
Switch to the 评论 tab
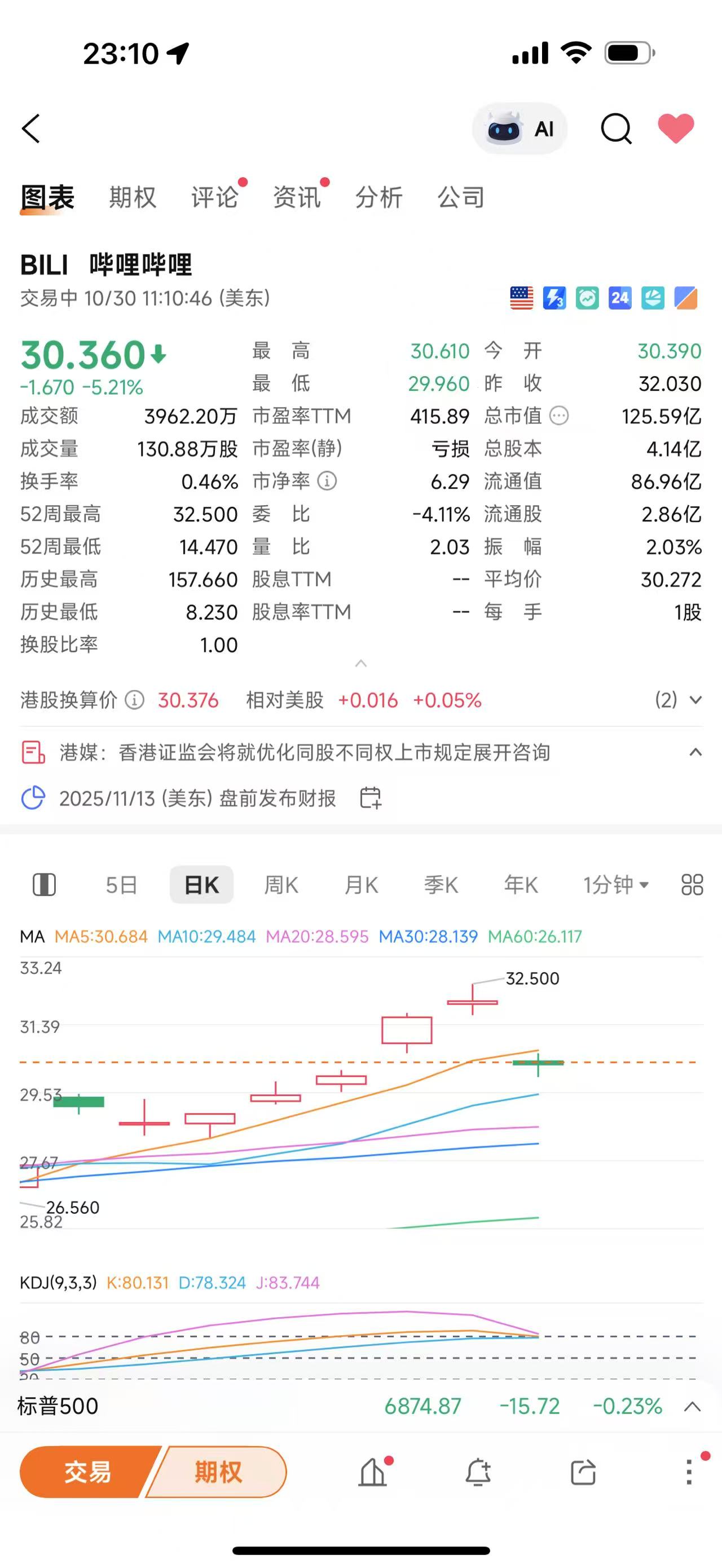click(214, 197)
